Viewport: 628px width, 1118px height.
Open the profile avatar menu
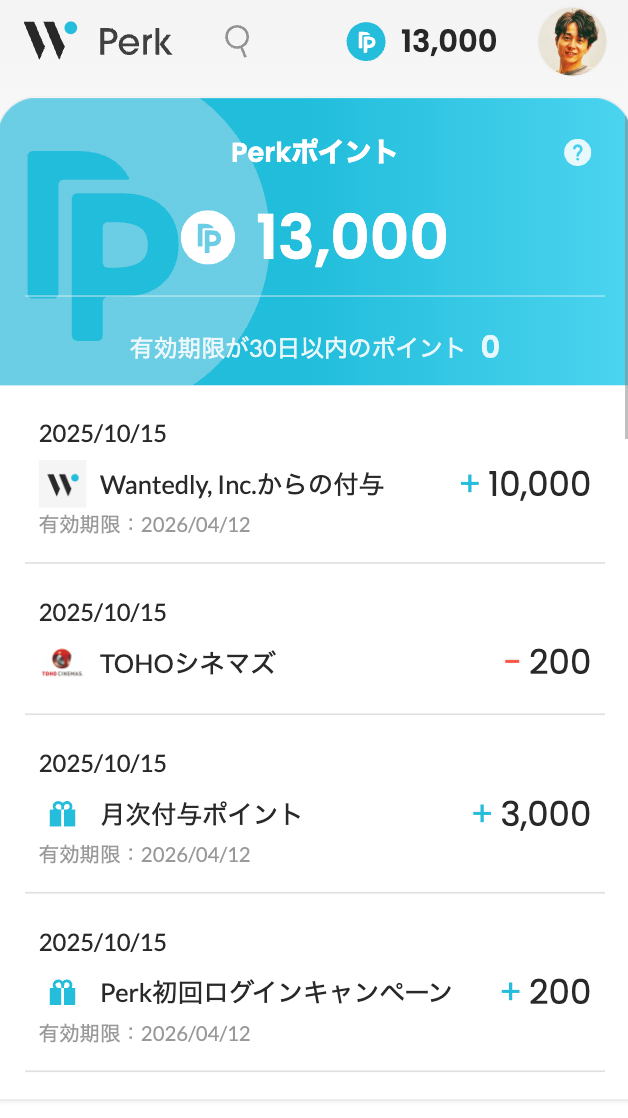click(572, 42)
